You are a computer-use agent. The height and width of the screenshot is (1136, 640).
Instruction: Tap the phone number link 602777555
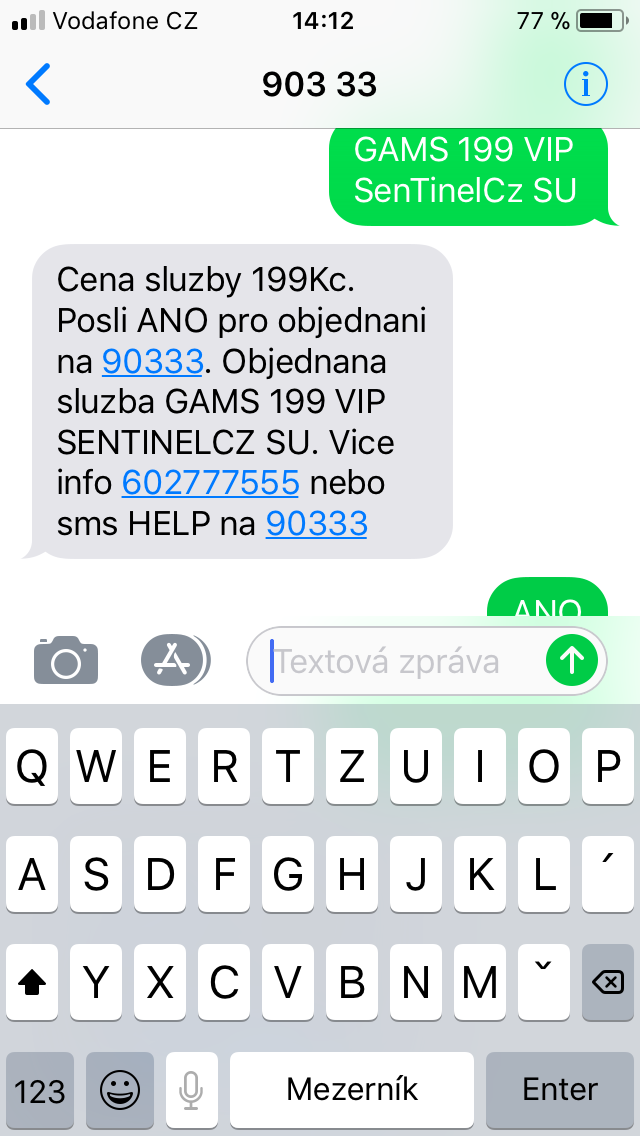pyautogui.click(x=210, y=483)
